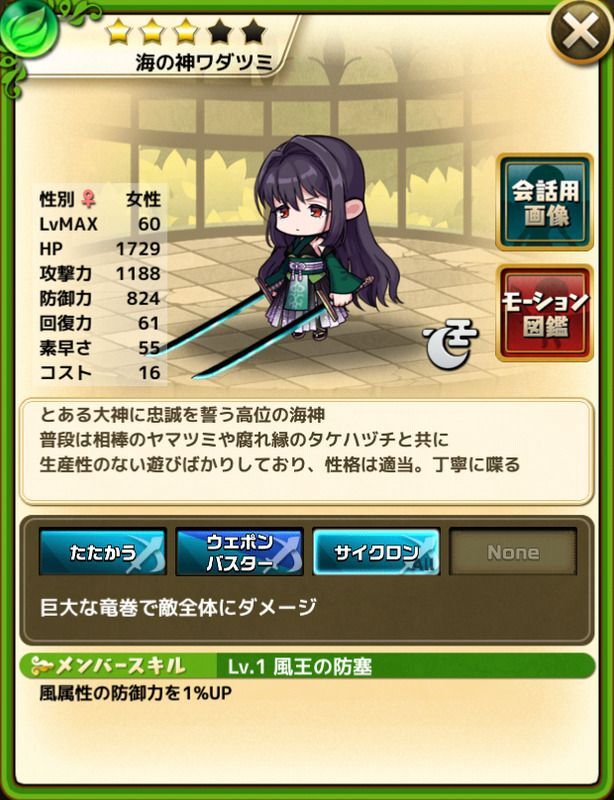Select the ウェポンバスター skill
The height and width of the screenshot is (800, 614).
239,552
